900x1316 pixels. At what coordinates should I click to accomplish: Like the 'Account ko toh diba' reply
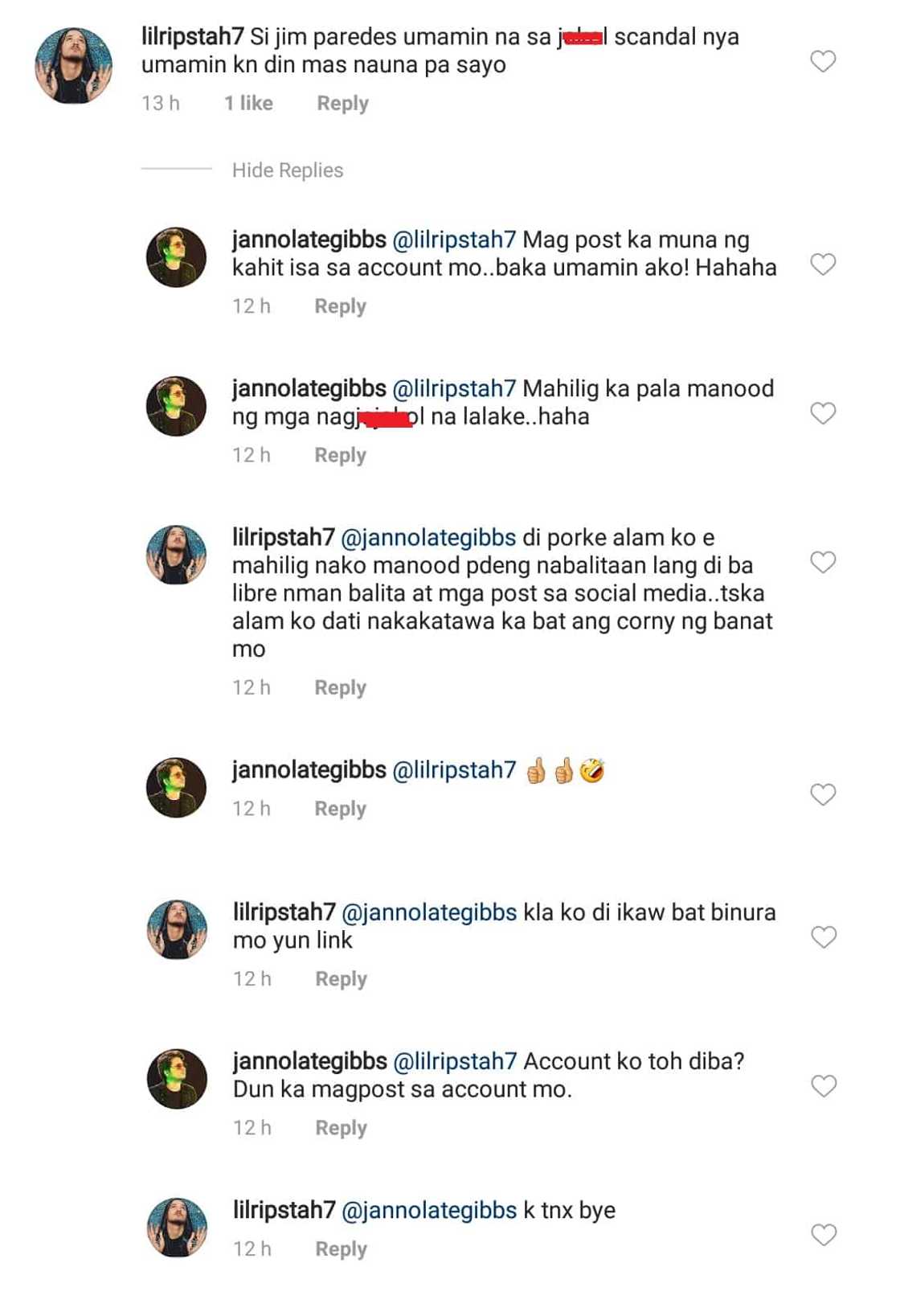[824, 1086]
